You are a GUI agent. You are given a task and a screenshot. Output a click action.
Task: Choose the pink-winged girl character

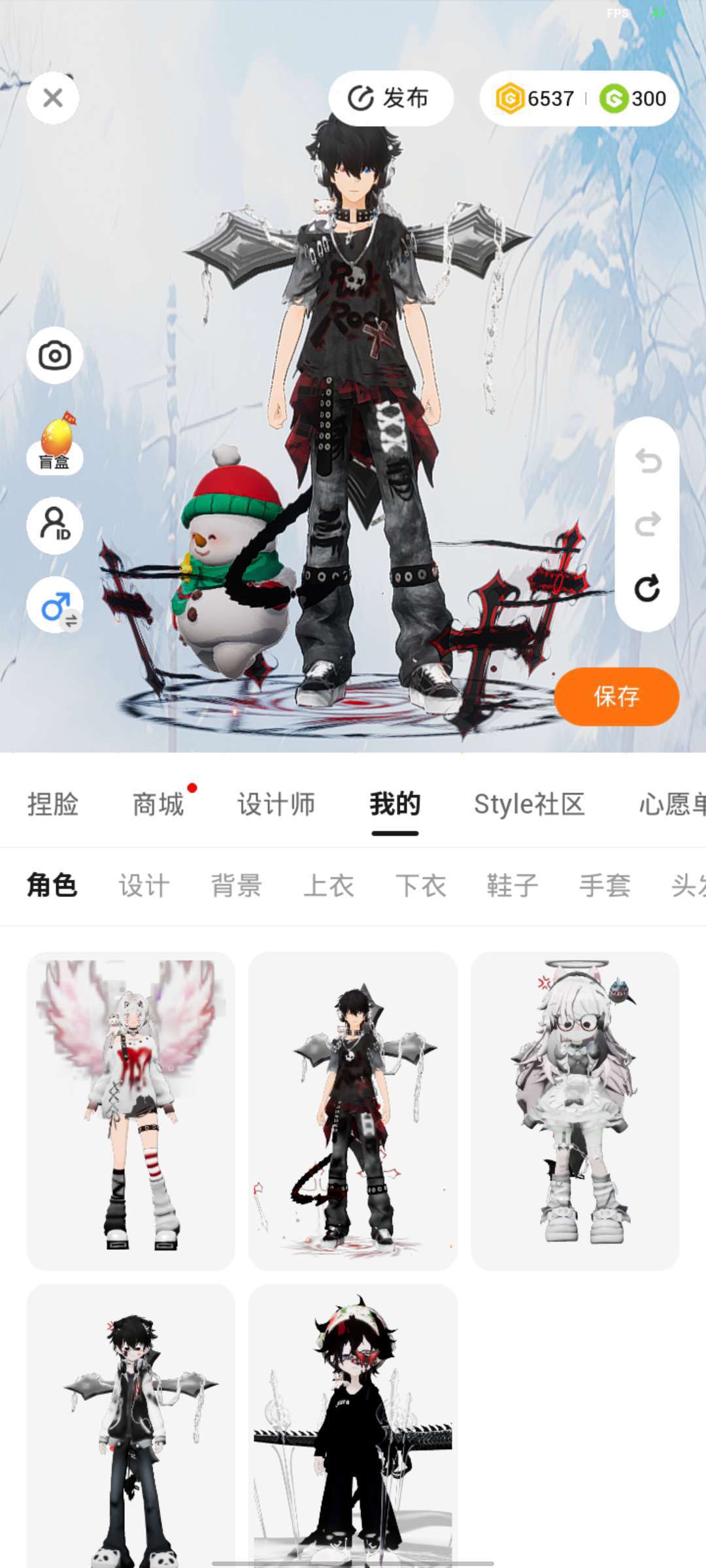coord(131,1111)
